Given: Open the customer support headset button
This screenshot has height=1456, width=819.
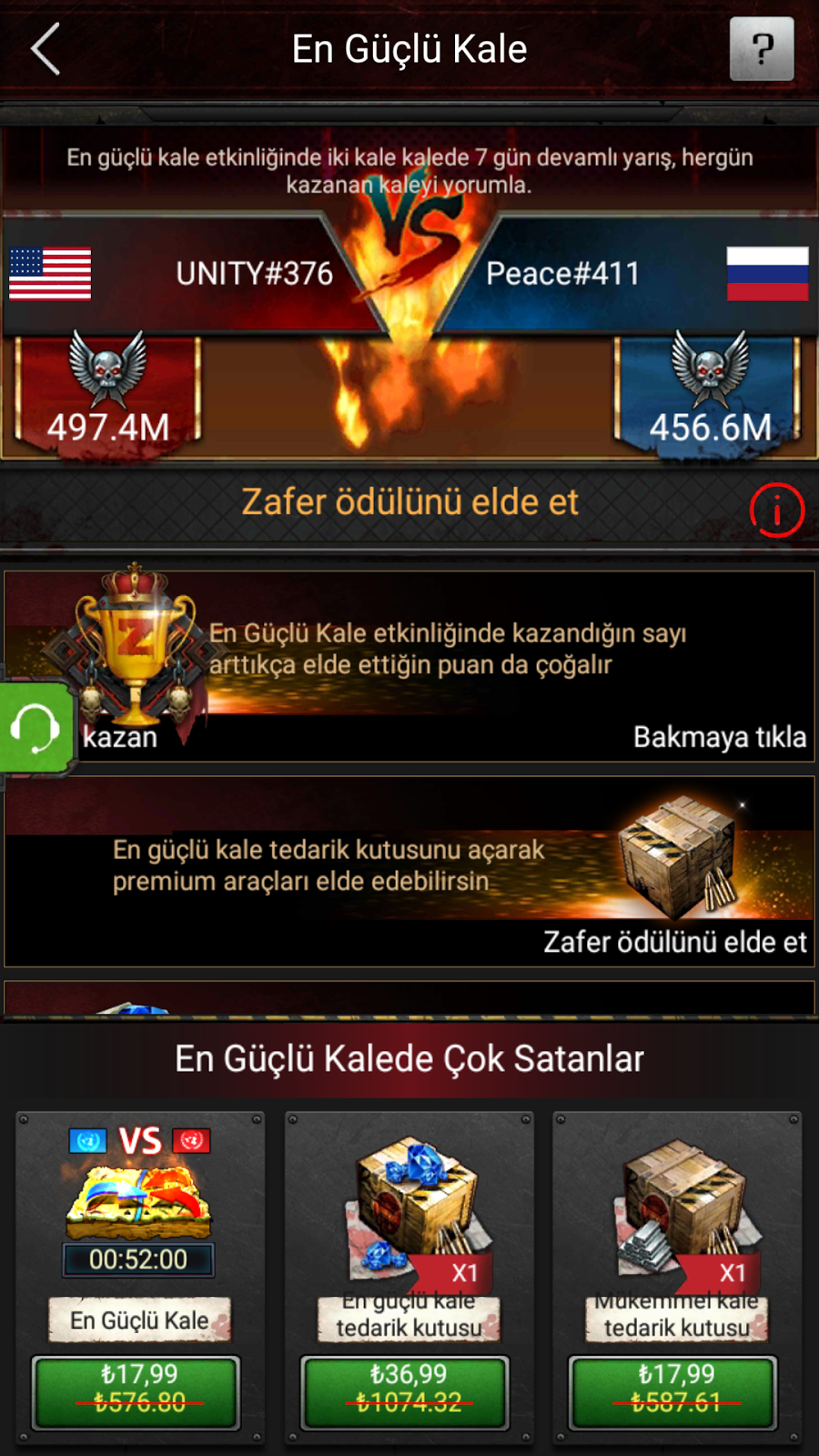Looking at the screenshot, I should pyautogui.click(x=35, y=728).
